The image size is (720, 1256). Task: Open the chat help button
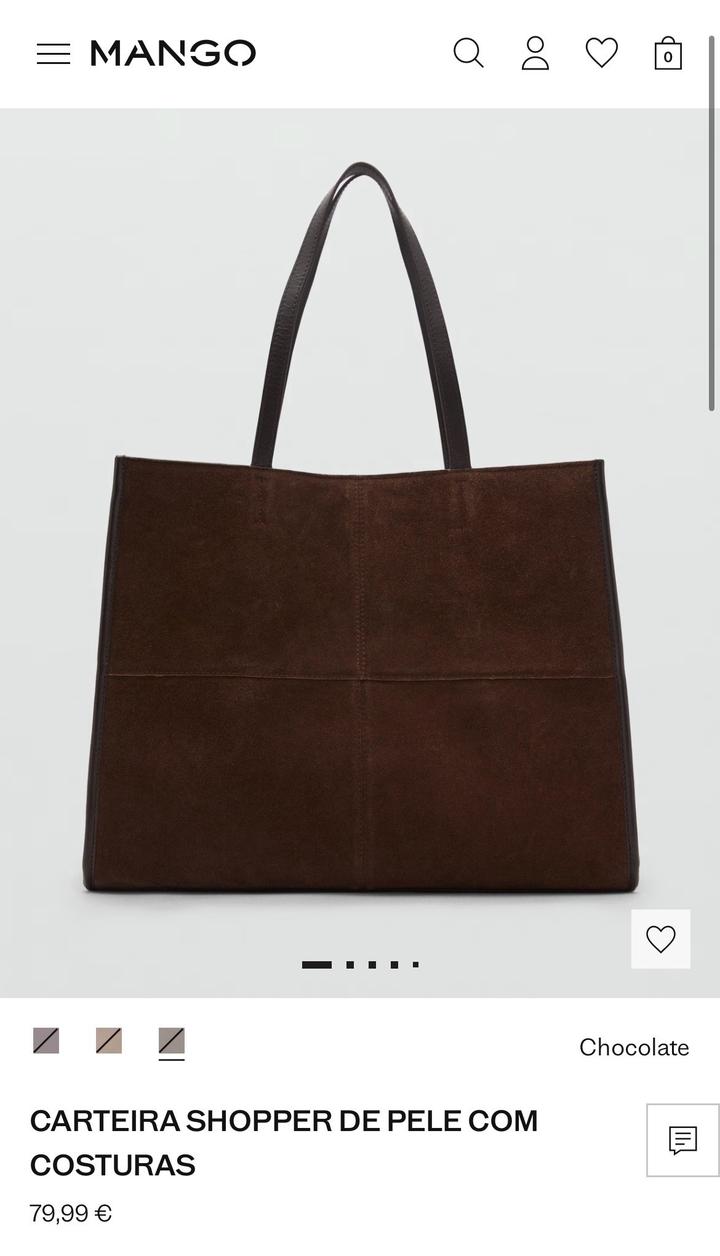click(x=682, y=1140)
